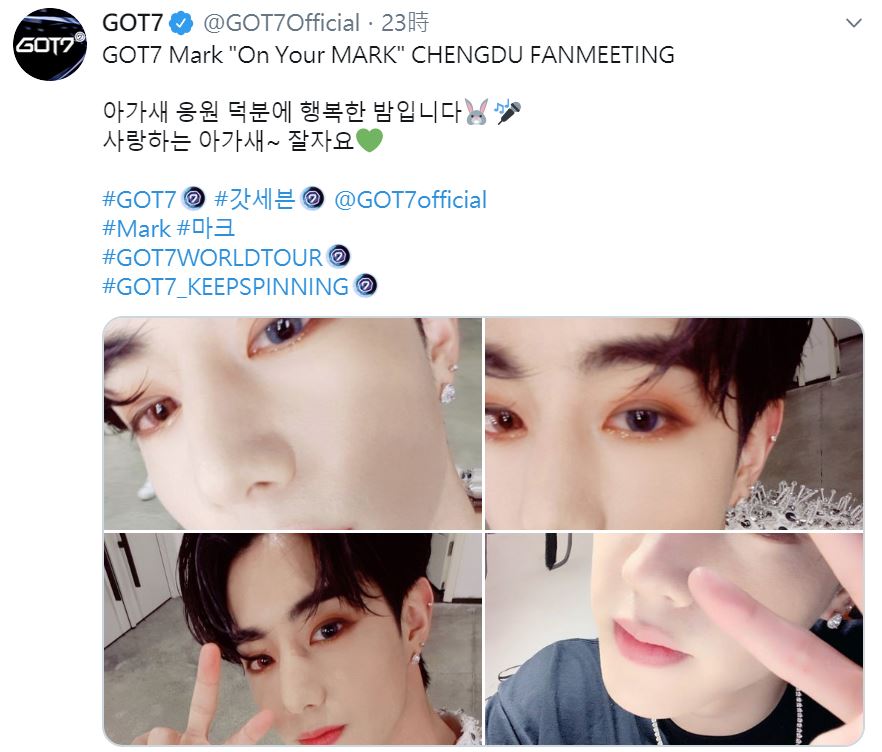View the bottom-left peace sign photo

293,638
